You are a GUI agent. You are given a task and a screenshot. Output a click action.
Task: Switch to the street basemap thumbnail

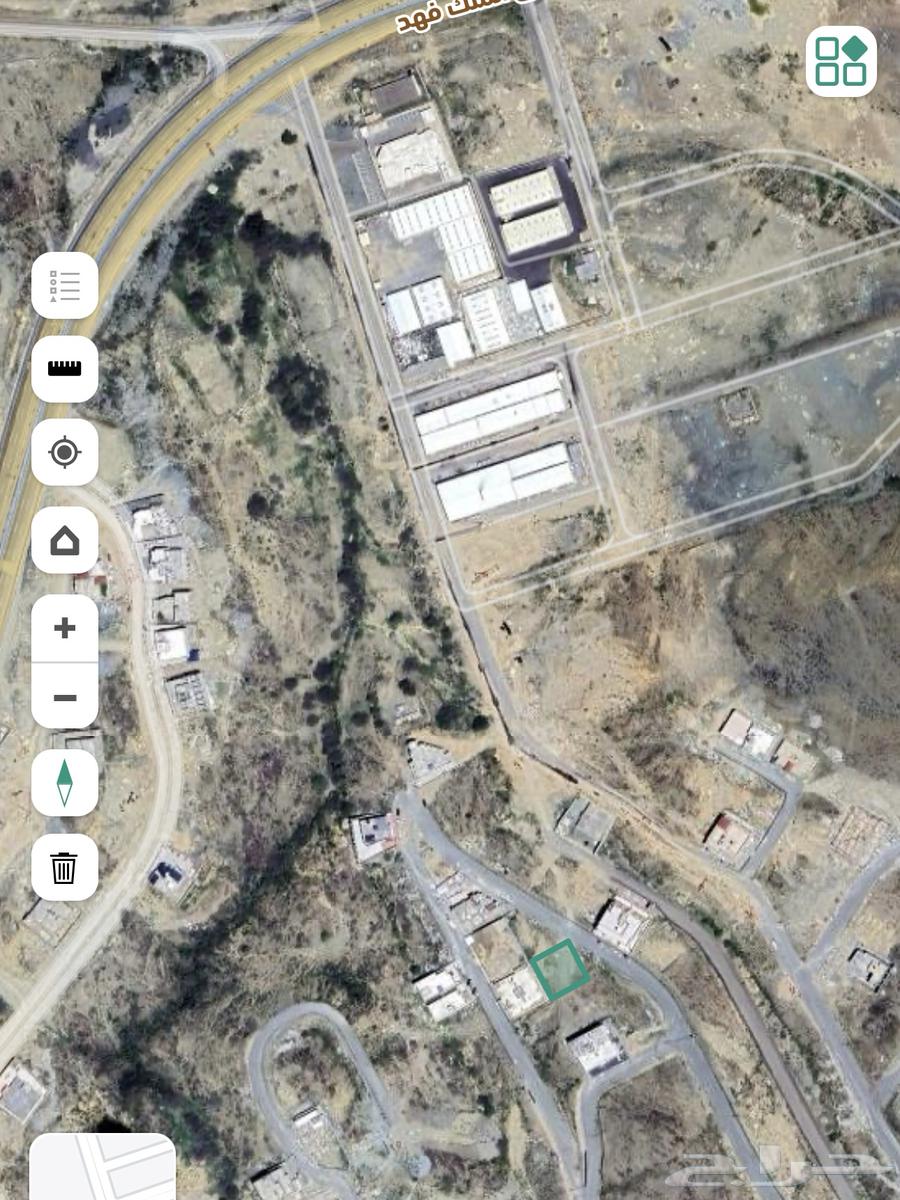coord(103,1166)
